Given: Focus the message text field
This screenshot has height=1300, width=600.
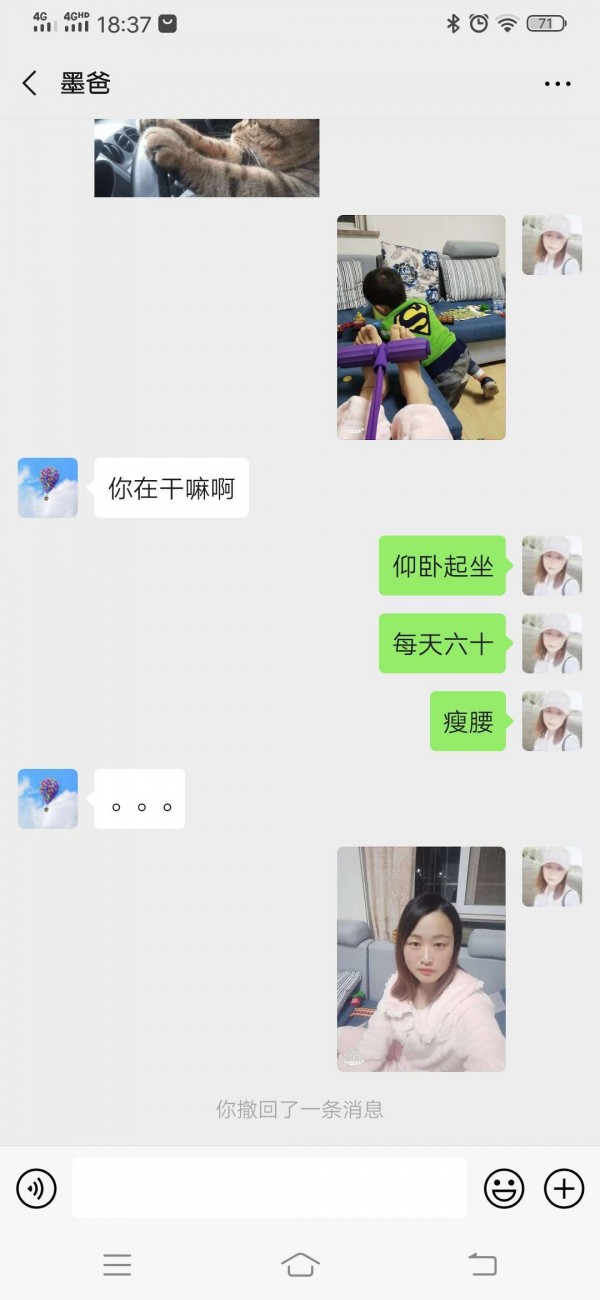Looking at the screenshot, I should pos(270,1188).
